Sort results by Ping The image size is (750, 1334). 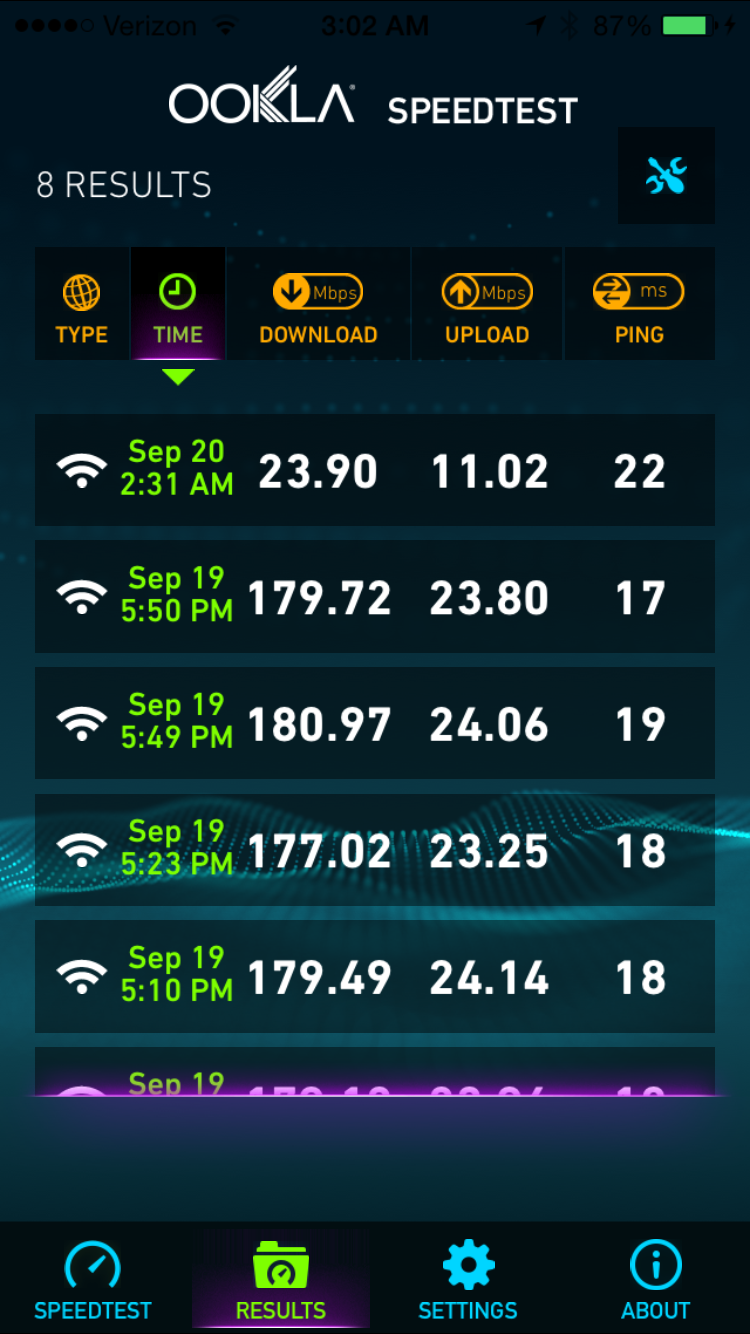click(640, 304)
